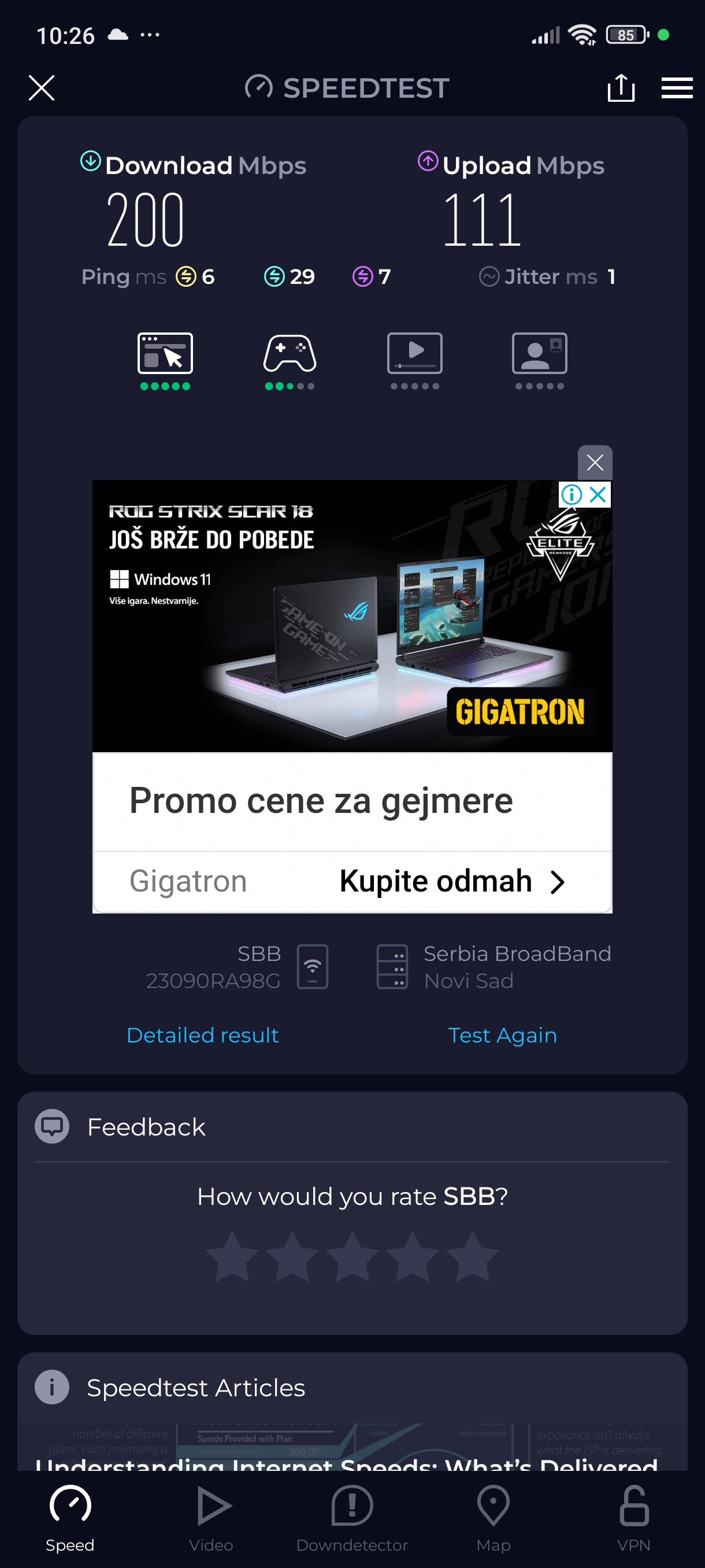Tap the video conferencing experience icon
Viewport: 705px width, 1568px height.
pyautogui.click(x=539, y=354)
